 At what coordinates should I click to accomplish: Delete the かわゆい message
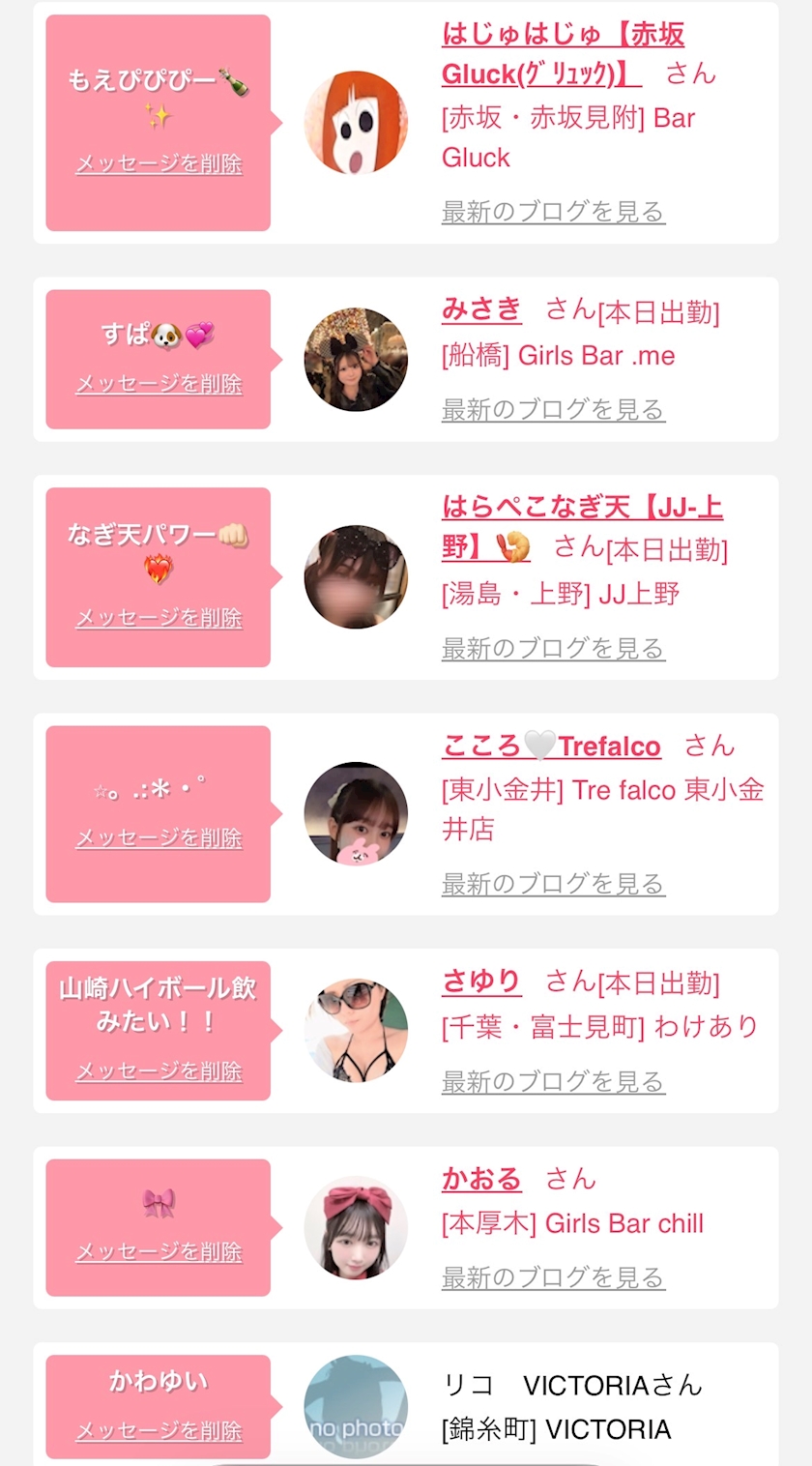(159, 1431)
